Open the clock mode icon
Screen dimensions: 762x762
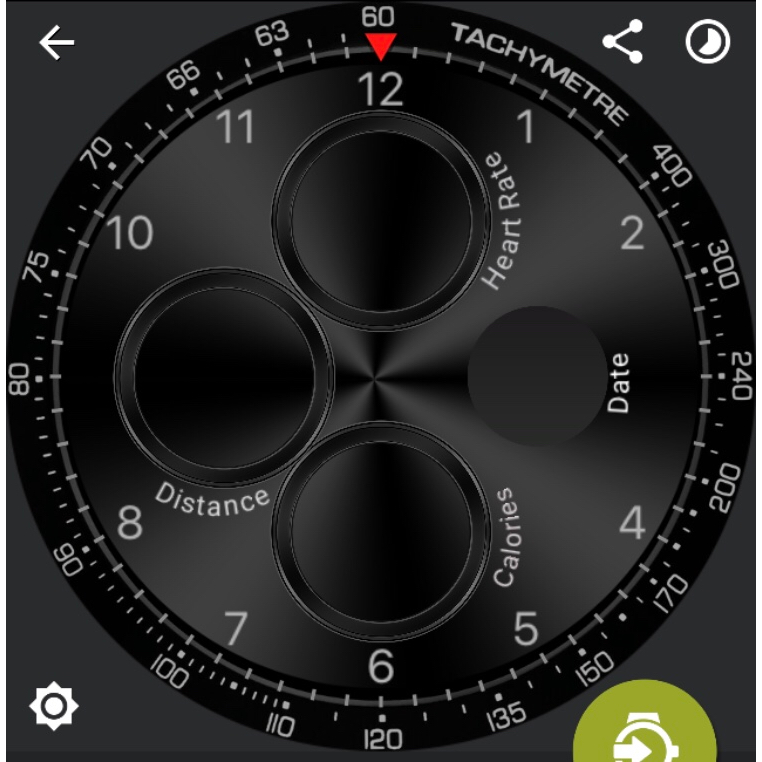[707, 44]
